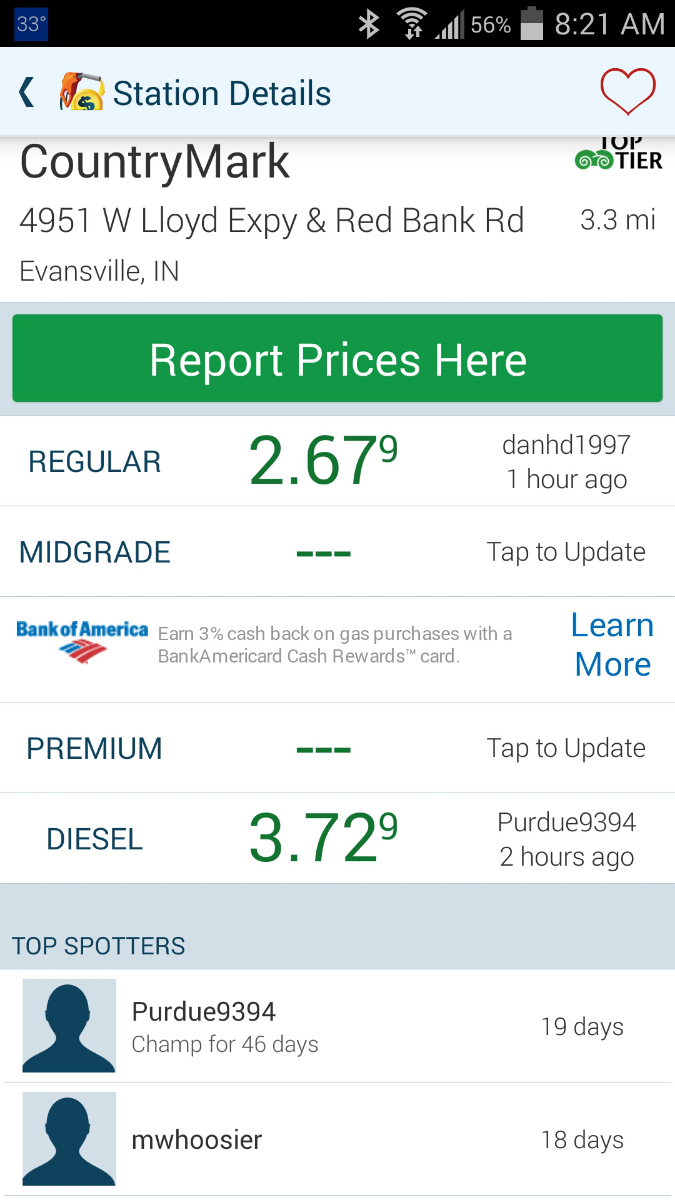Screen dimensions: 675x1200
Task: Open the Regular 2.67 price row
Action: tap(337, 461)
